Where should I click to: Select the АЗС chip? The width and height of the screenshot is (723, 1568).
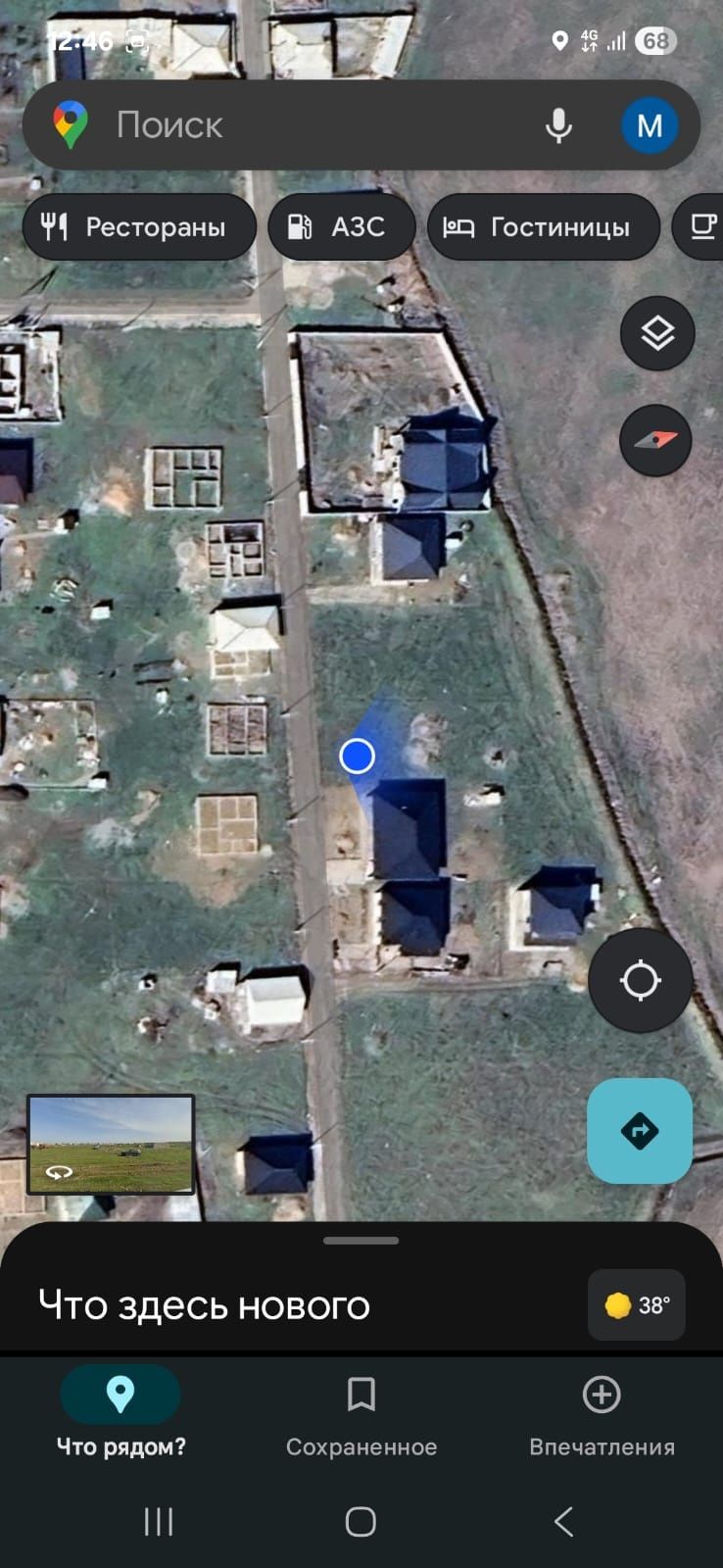[341, 227]
